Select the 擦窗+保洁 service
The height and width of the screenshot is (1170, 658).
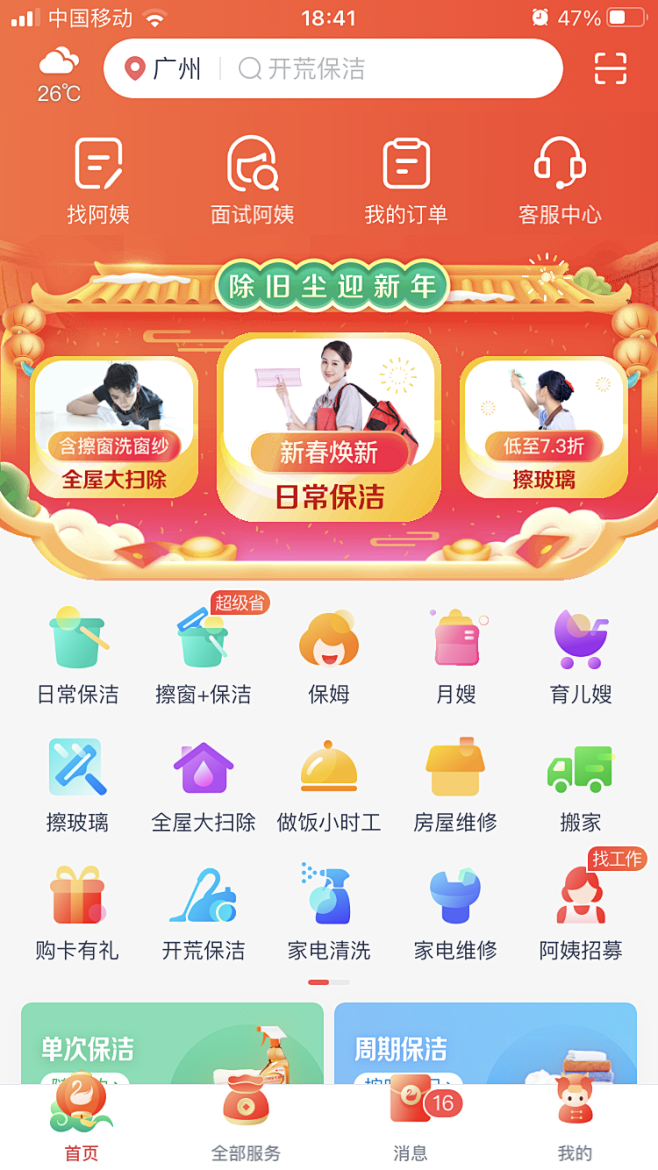point(203,654)
